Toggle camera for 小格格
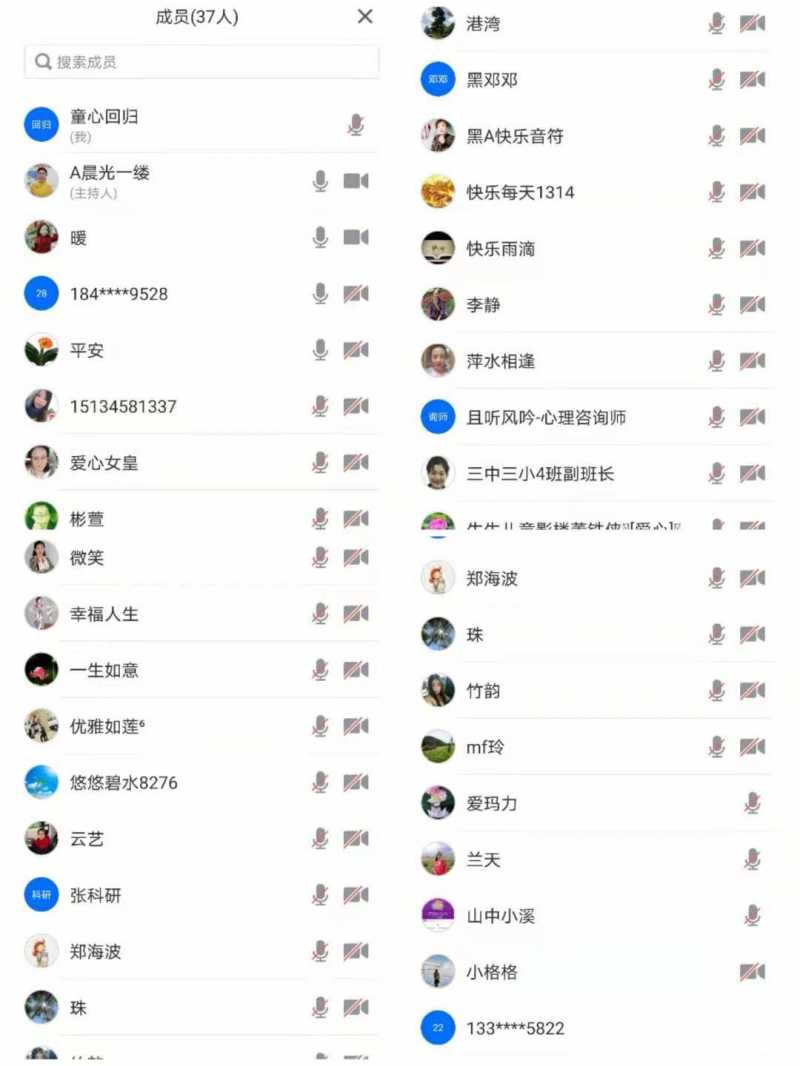 point(752,971)
